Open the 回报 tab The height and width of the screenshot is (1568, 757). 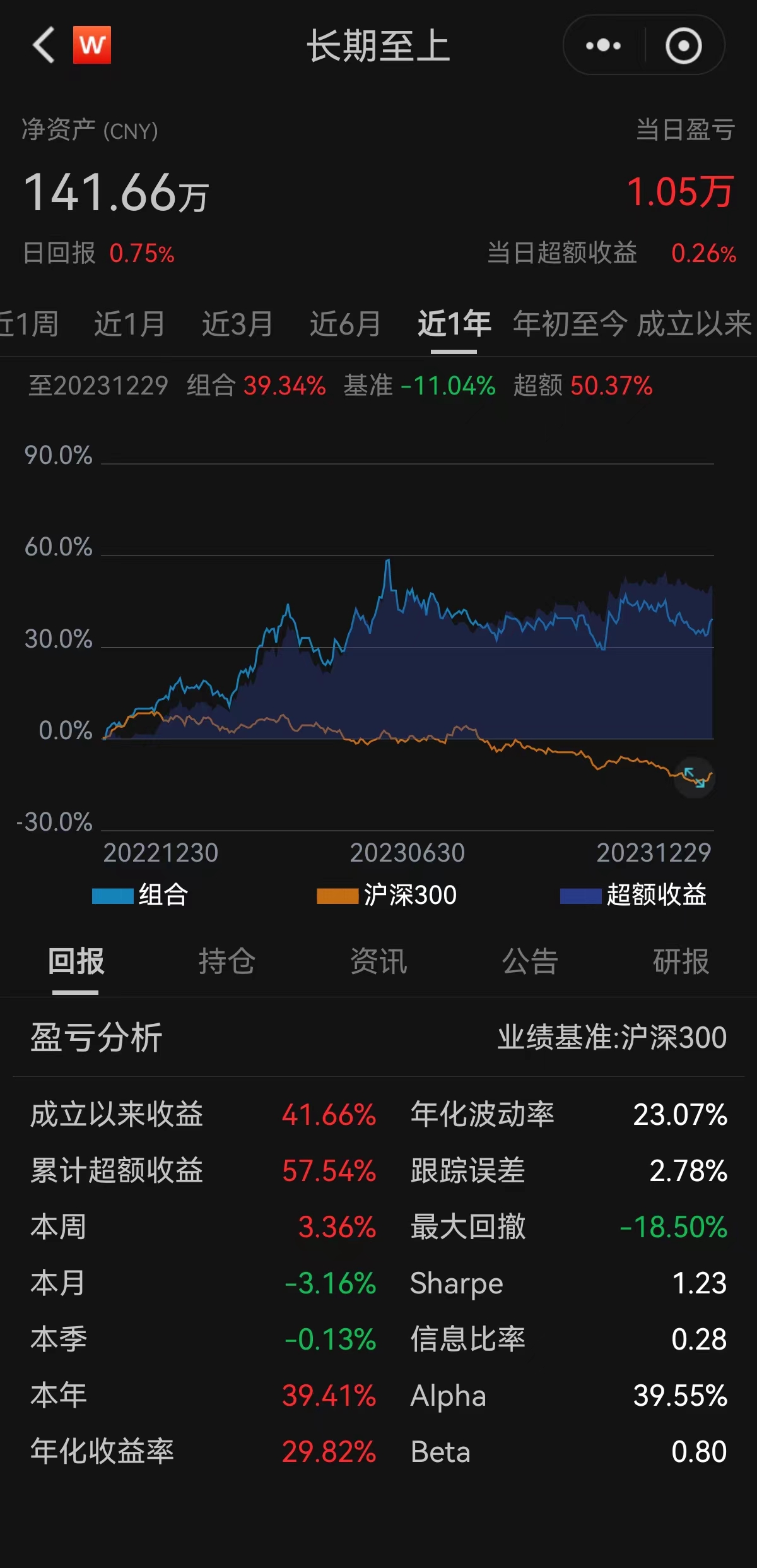click(x=76, y=961)
